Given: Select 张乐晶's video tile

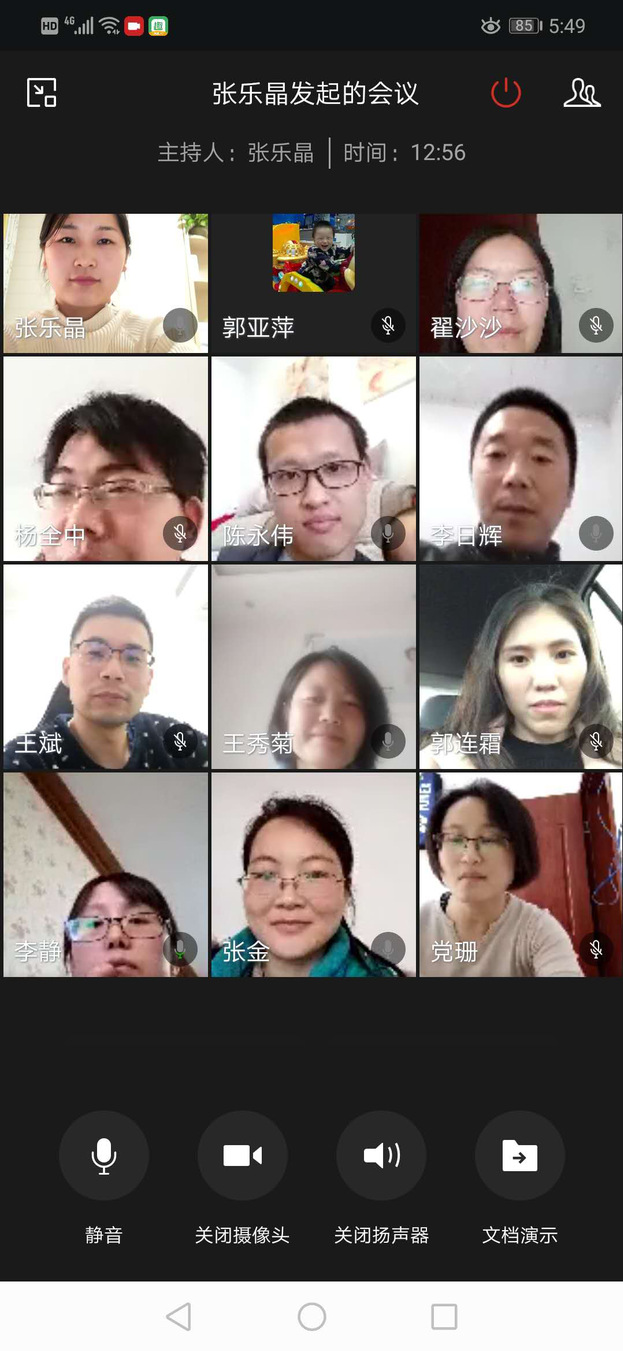Looking at the screenshot, I should pos(105,283).
